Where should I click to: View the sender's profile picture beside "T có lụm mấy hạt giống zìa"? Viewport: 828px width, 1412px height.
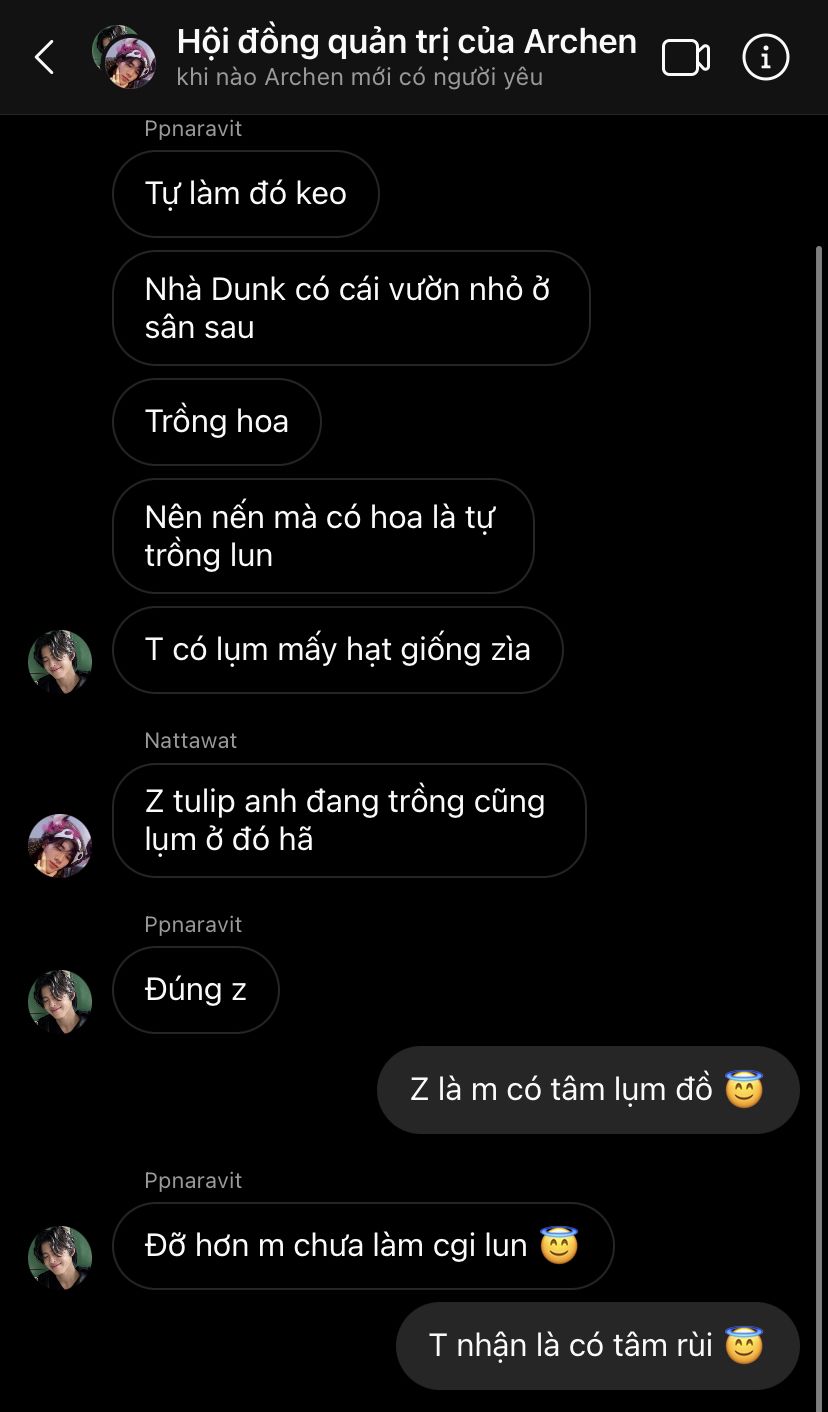pyautogui.click(x=60, y=661)
